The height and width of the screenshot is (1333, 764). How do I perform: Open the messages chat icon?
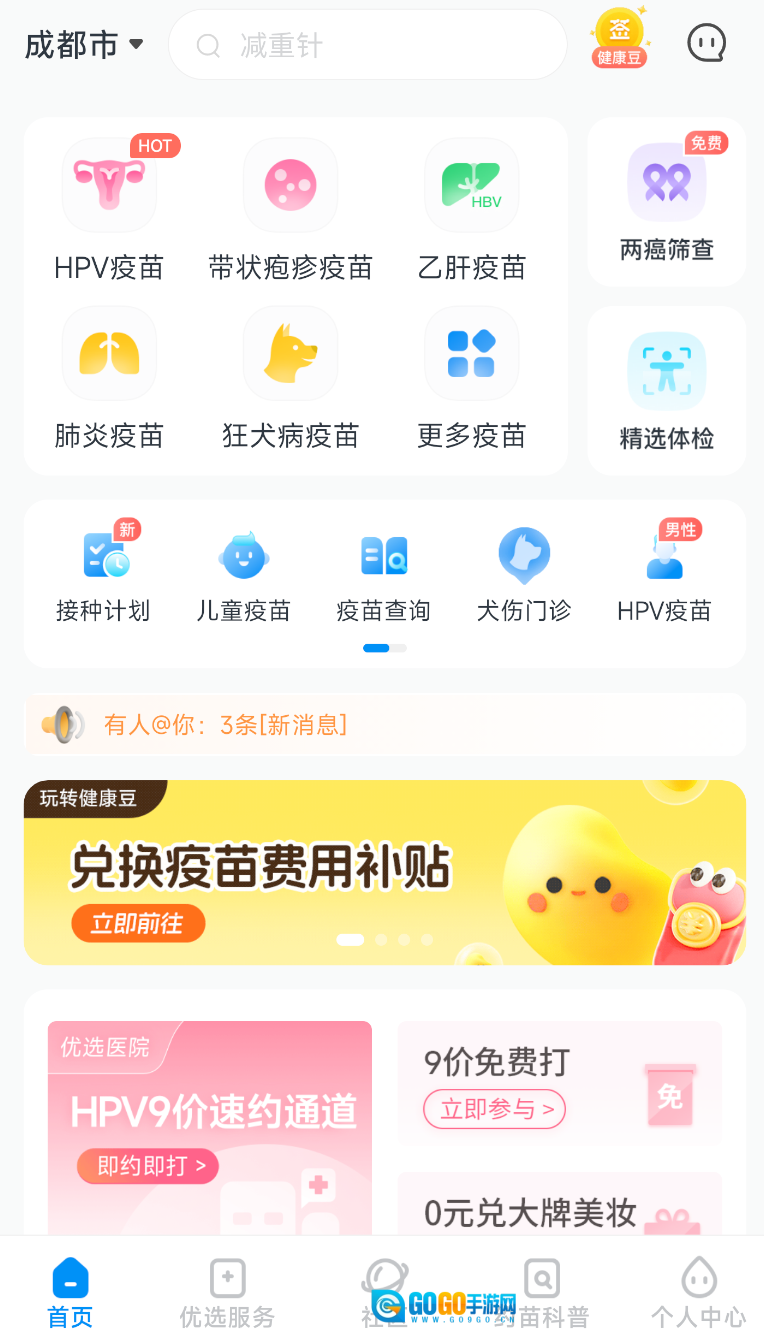click(x=706, y=43)
